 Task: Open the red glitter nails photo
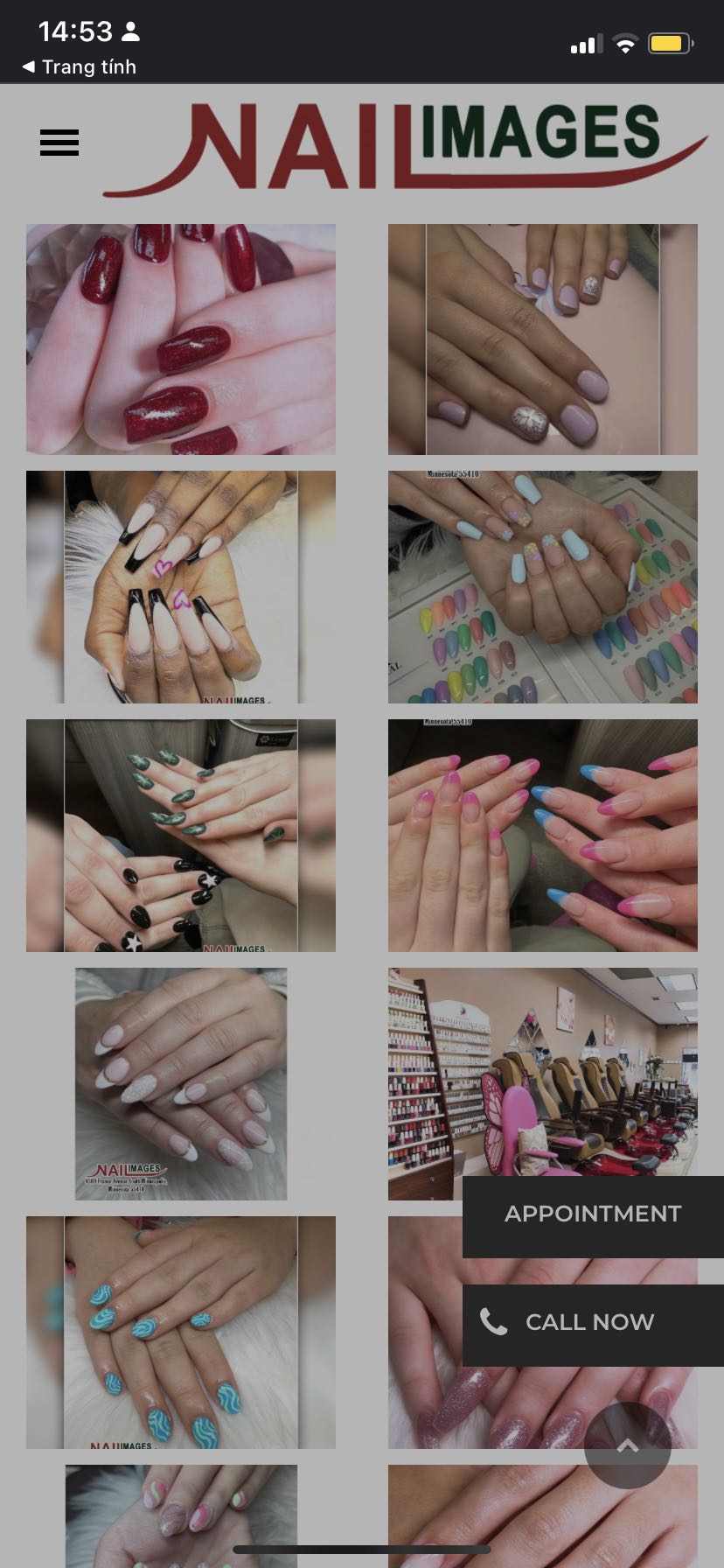click(181, 339)
